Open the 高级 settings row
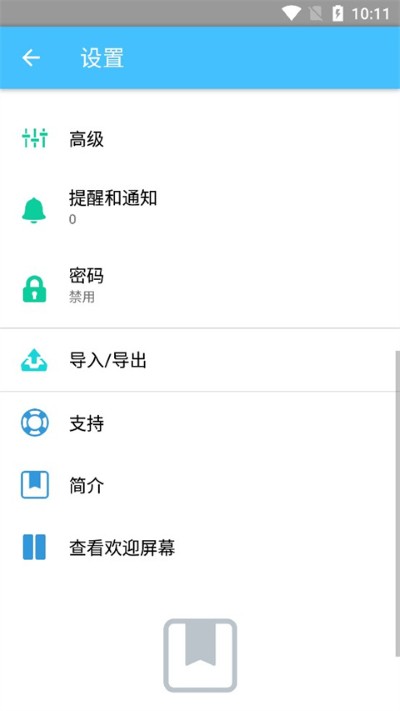 click(x=200, y=138)
